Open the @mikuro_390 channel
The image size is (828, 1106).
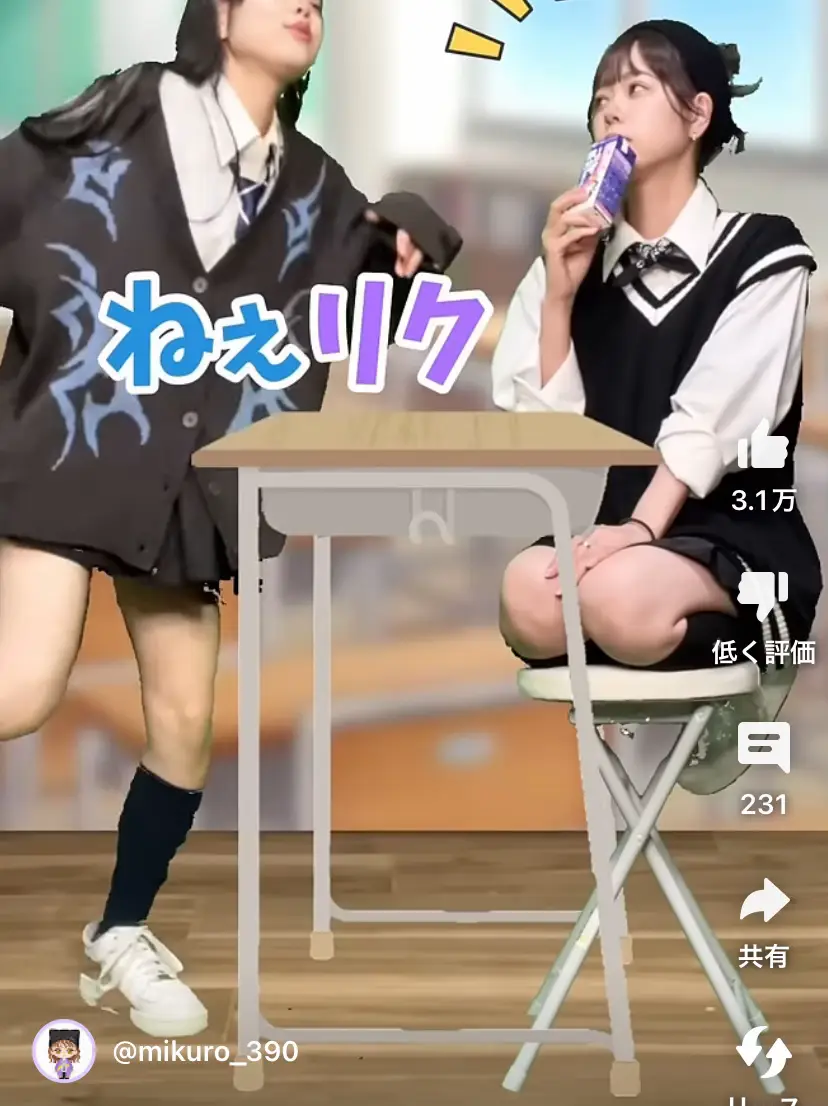point(204,1052)
